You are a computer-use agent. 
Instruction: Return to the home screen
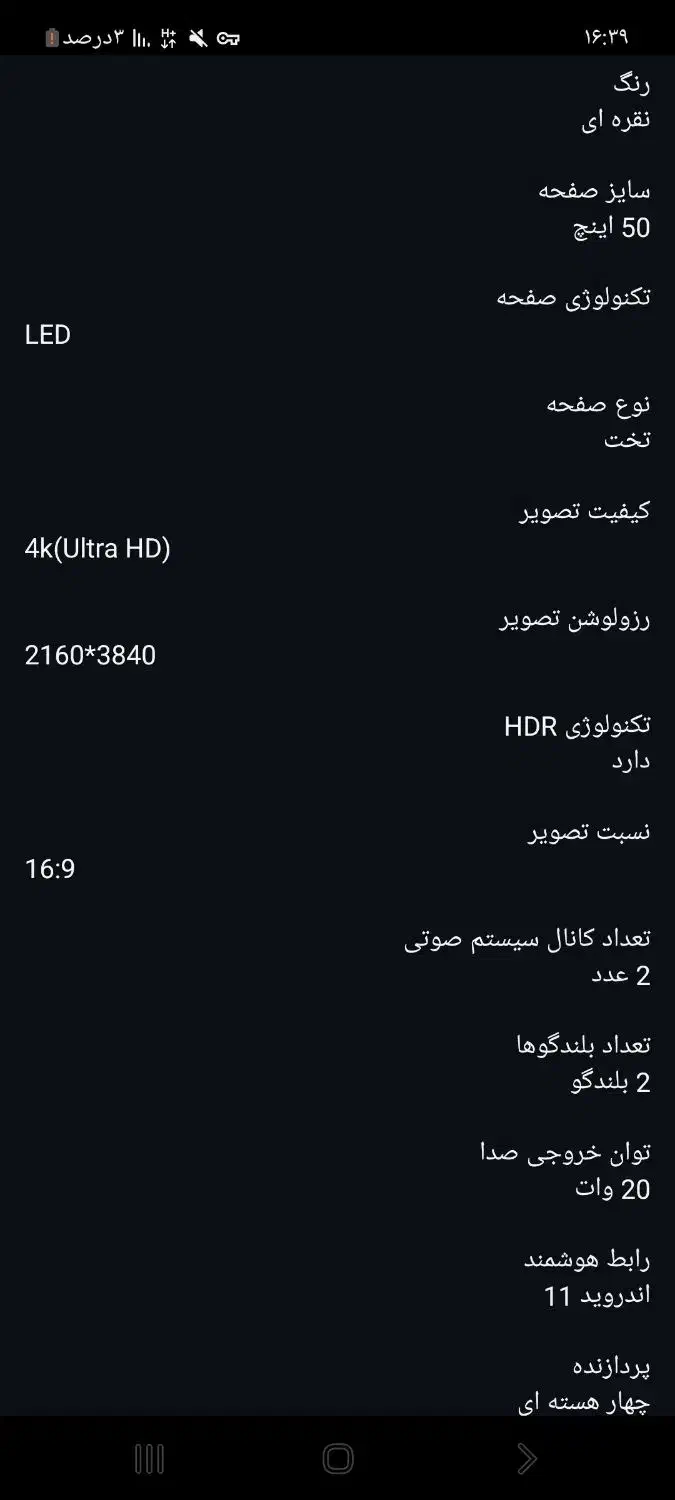[x=338, y=1459]
